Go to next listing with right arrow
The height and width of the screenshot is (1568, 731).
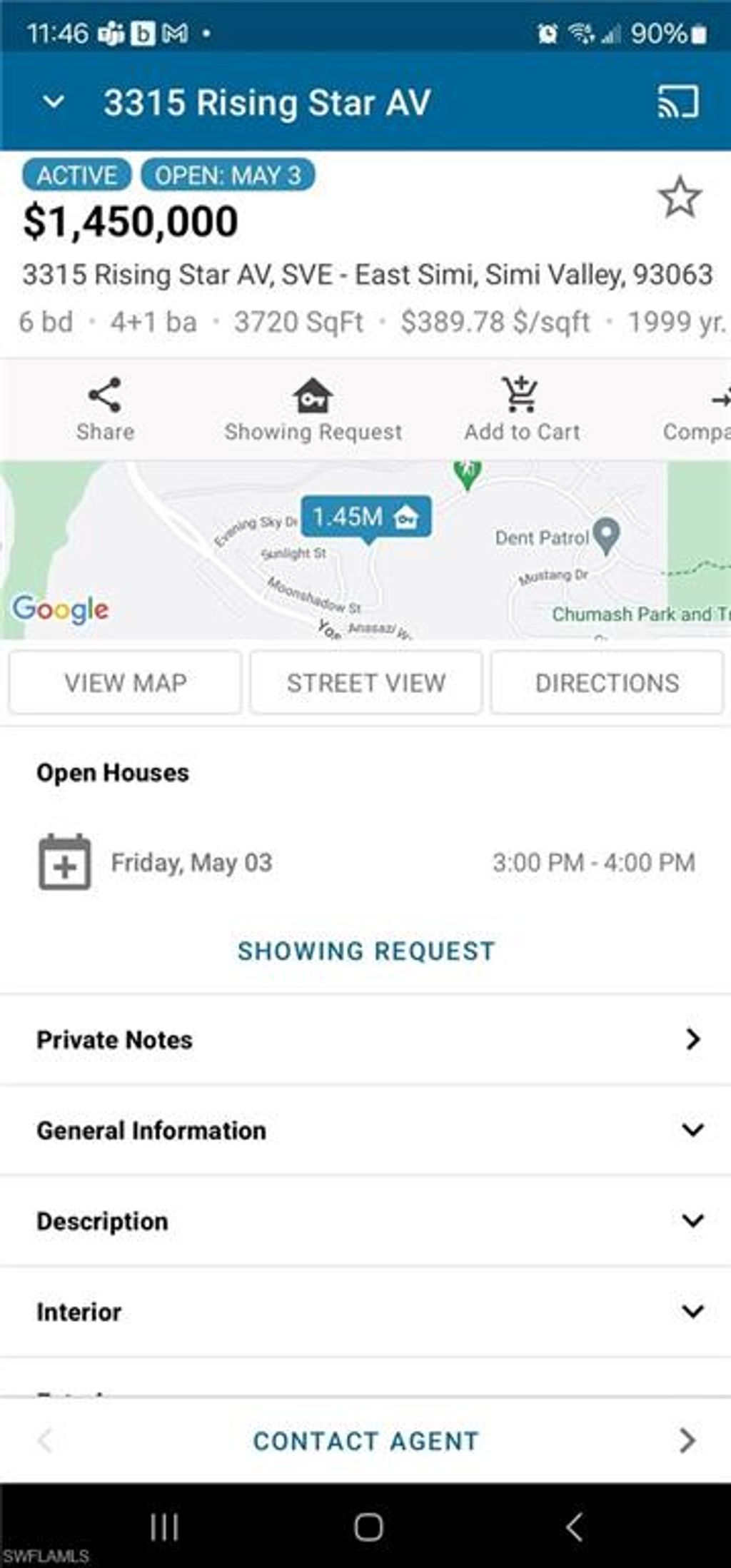pos(687,1440)
